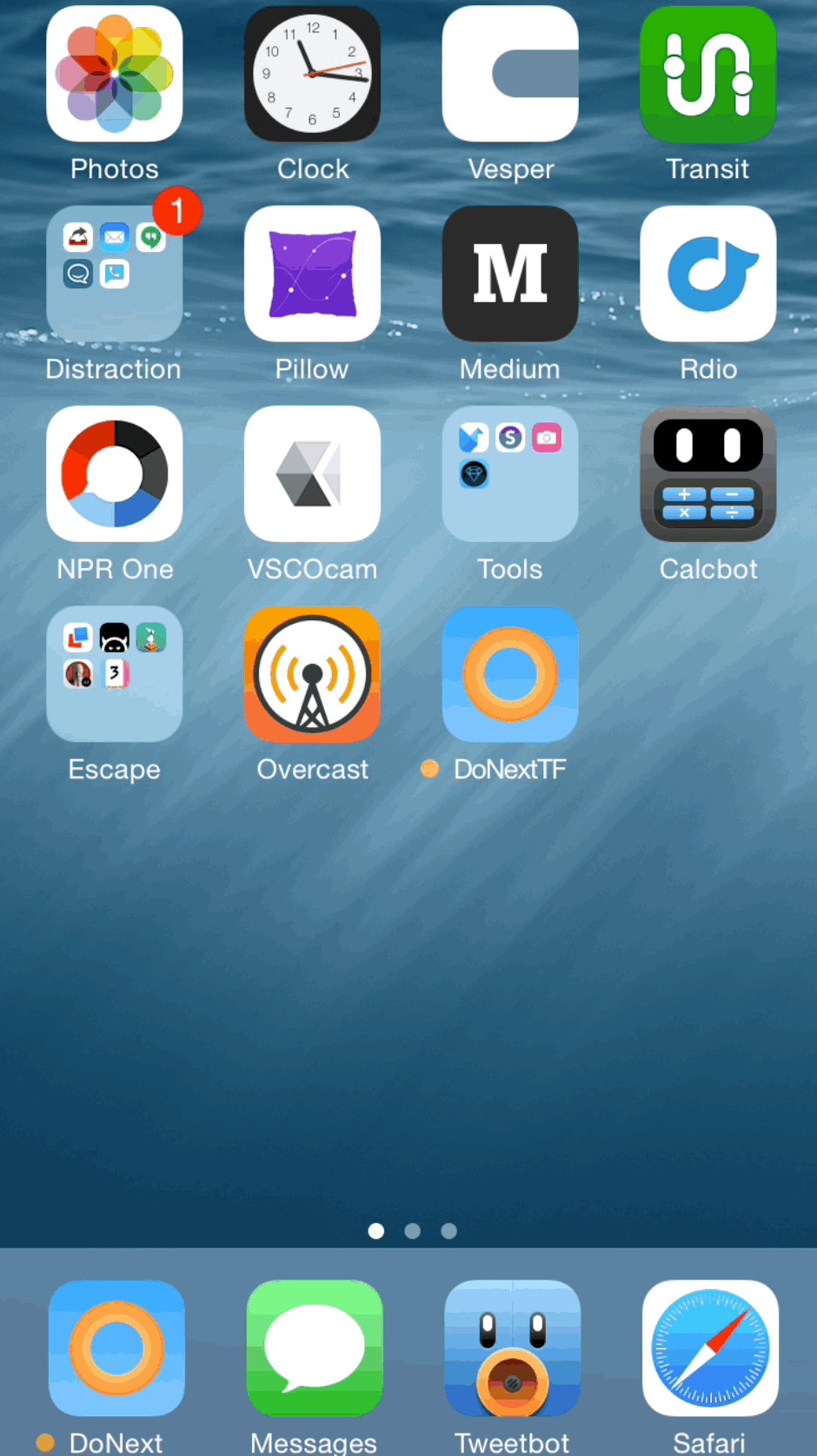Open VSCOcam
Image resolution: width=817 pixels, height=1456 pixels.
(x=313, y=474)
